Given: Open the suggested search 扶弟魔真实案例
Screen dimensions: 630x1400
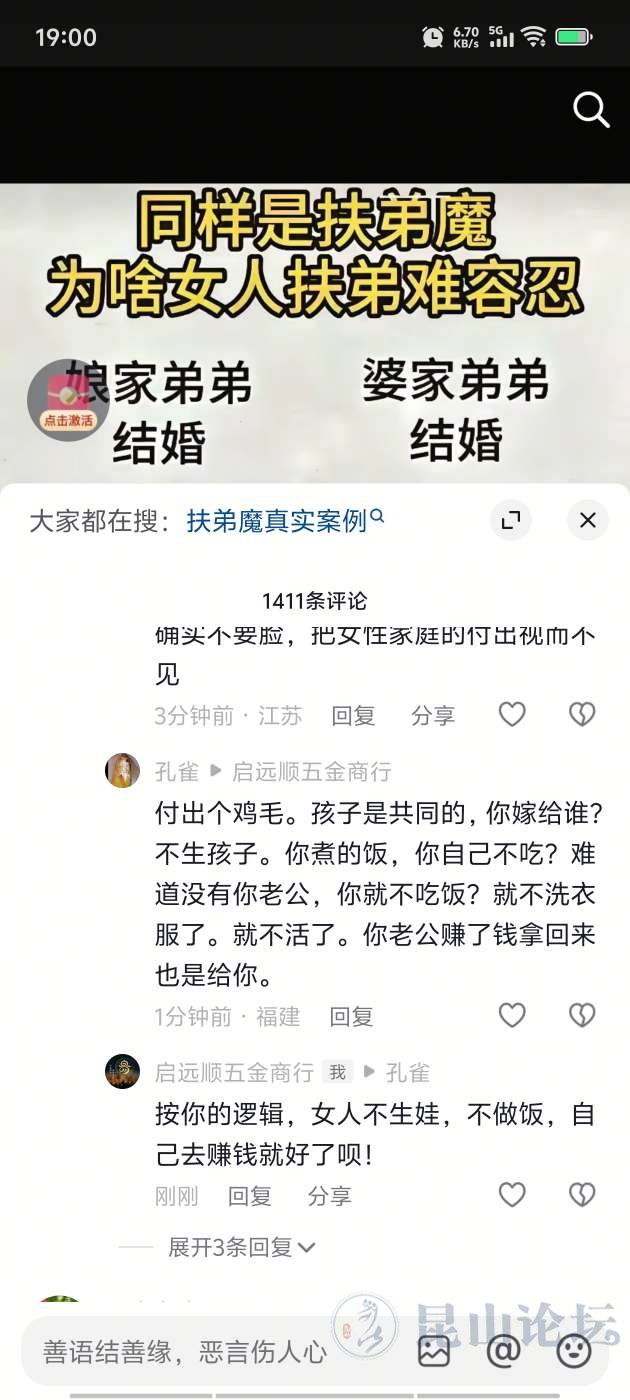Looking at the screenshot, I should point(285,520).
